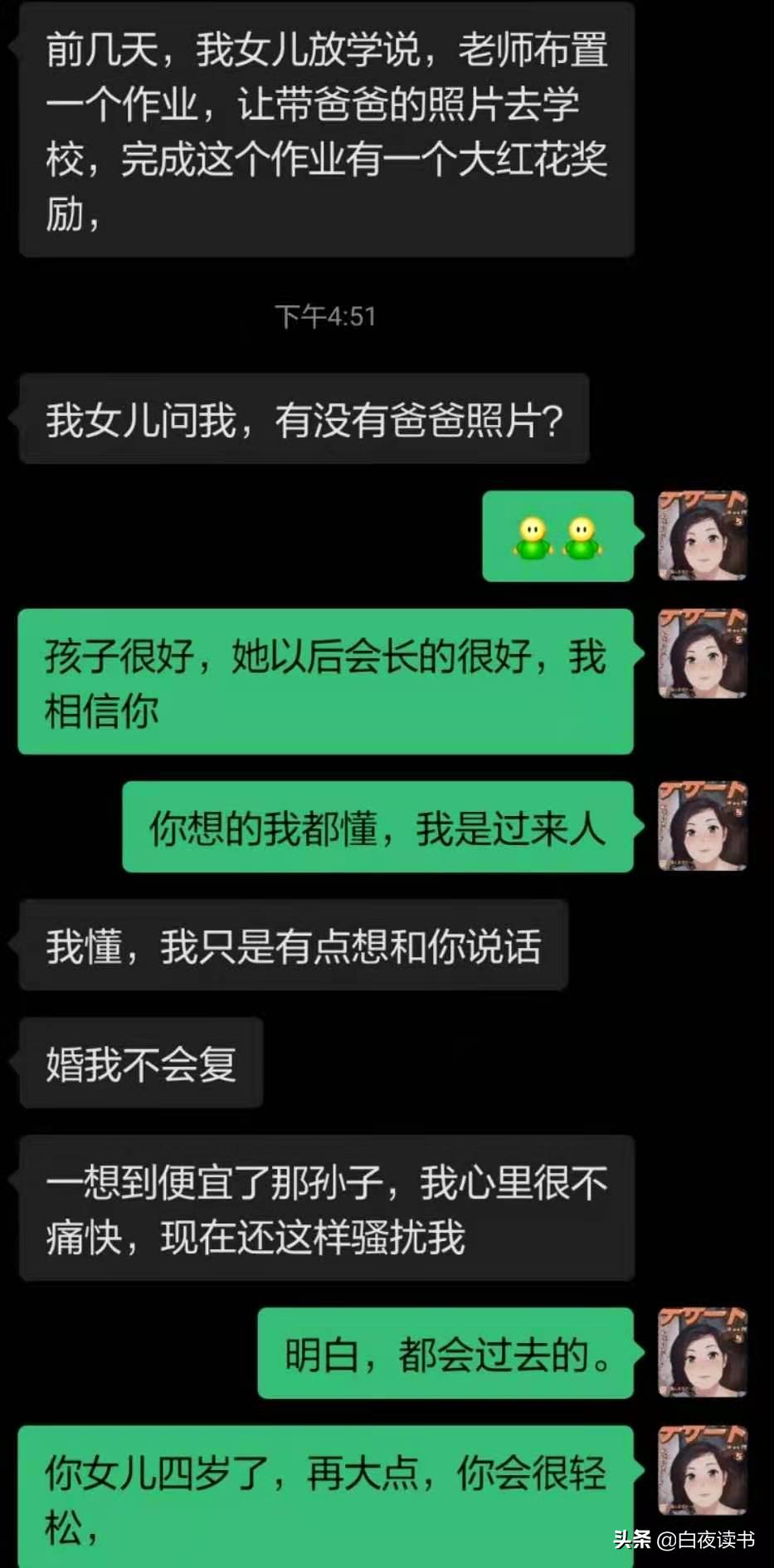
Task: Open the emoji-only green message bubble
Action: point(557,538)
